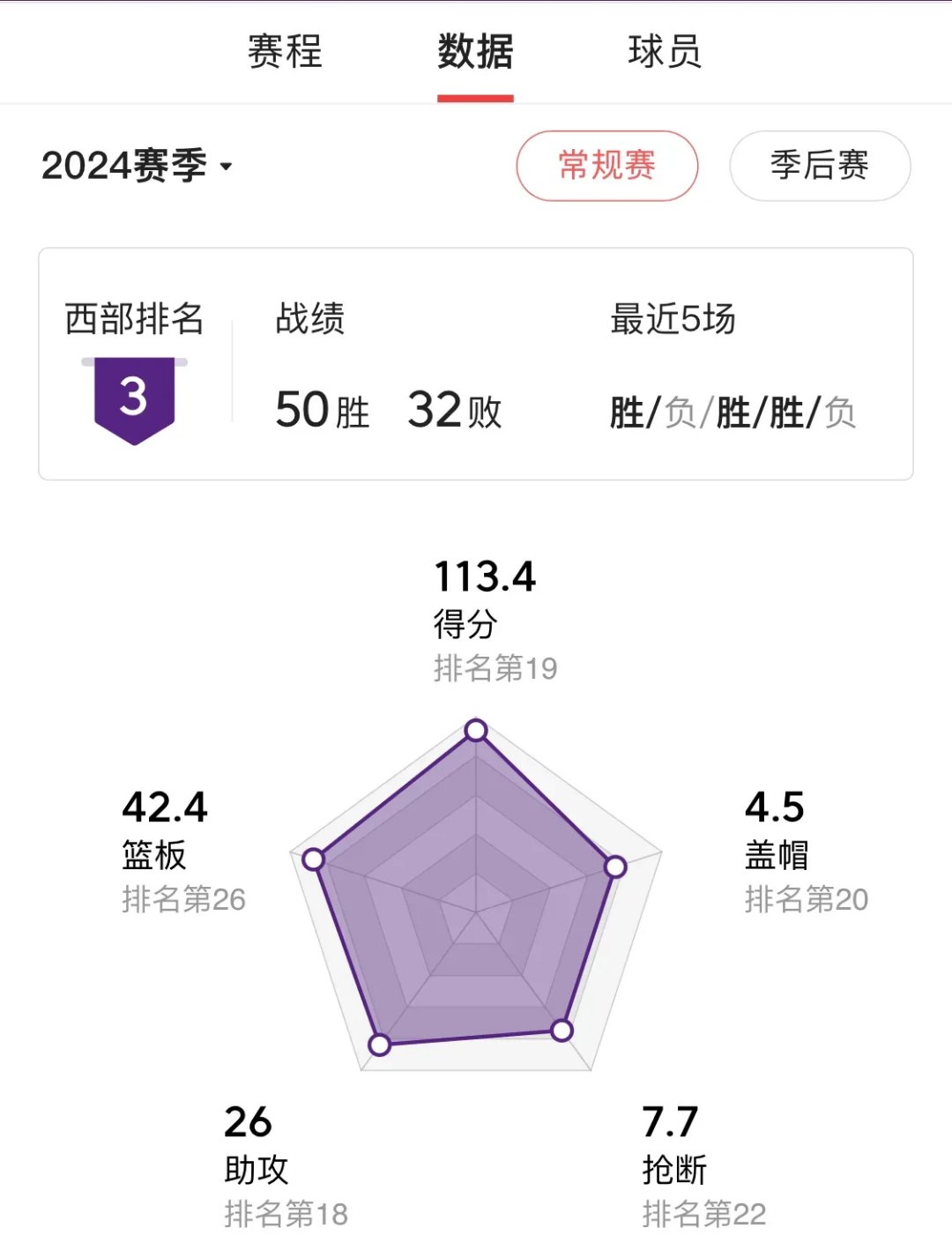The height and width of the screenshot is (1235, 952).
Task: Select the 数据 tab
Action: coord(475,53)
